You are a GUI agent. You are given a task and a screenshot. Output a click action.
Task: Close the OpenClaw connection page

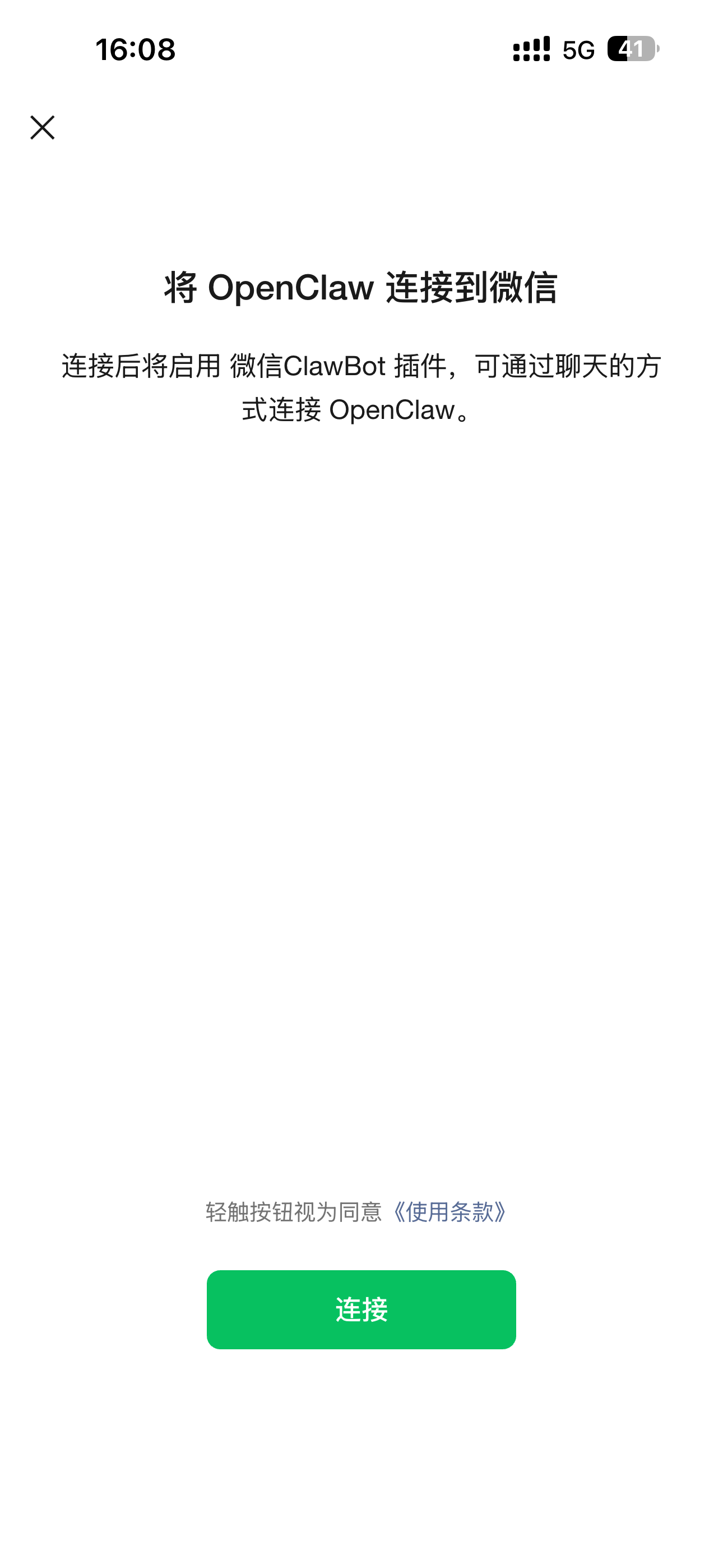coord(43,127)
